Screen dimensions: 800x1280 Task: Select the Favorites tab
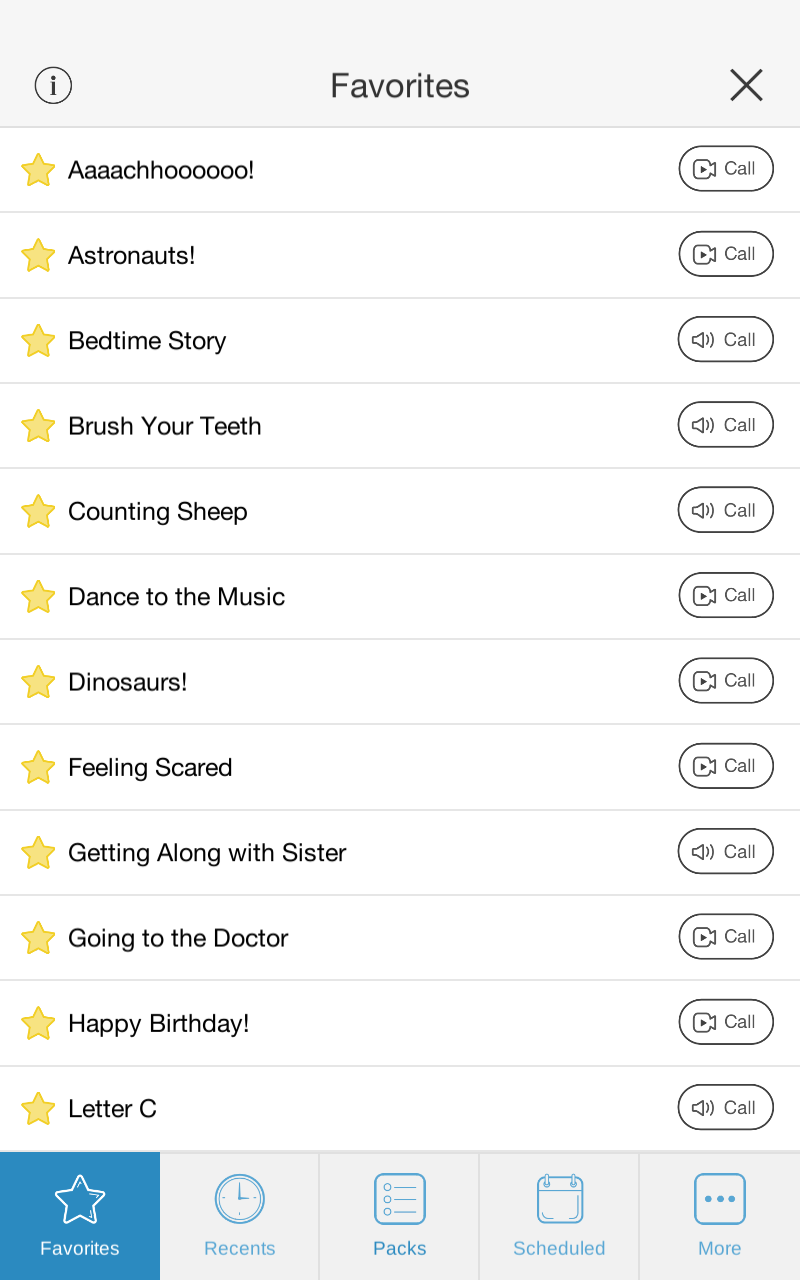coord(80,1216)
